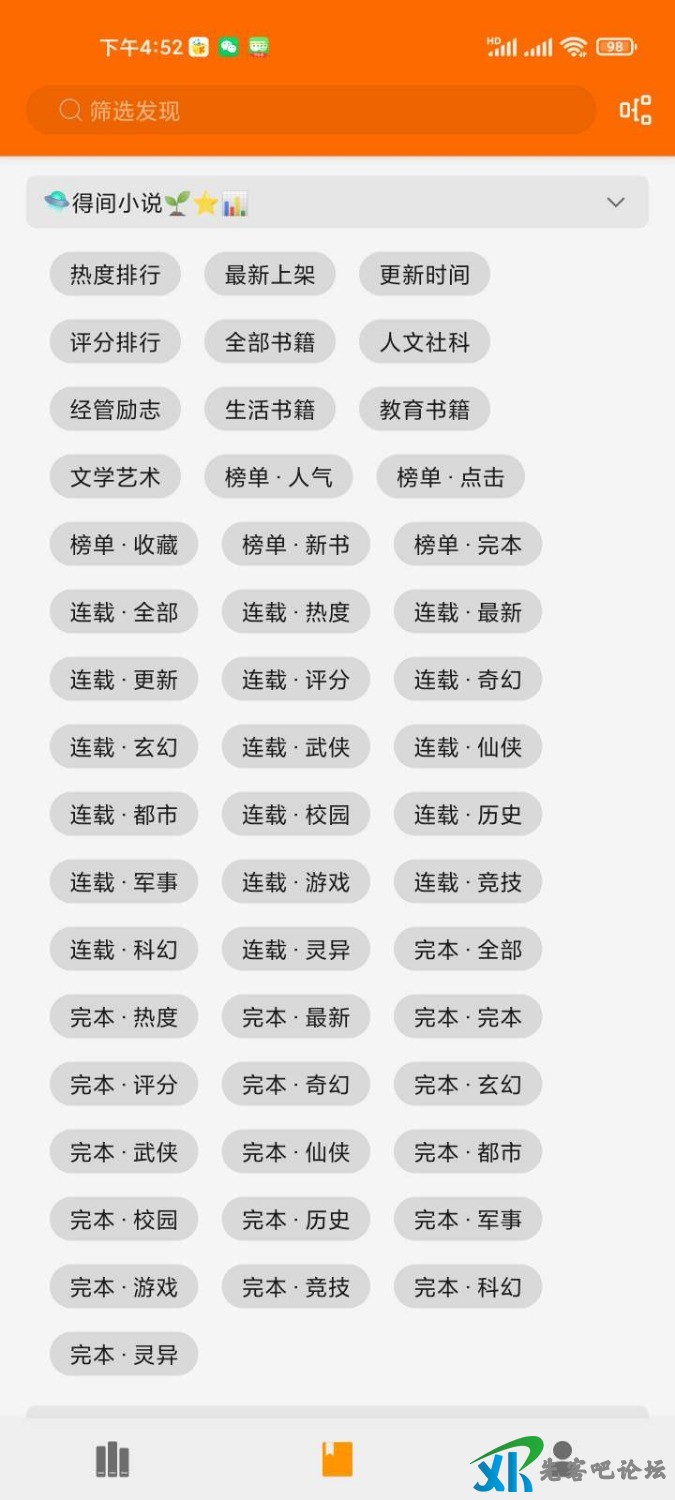Image resolution: width=675 pixels, height=1500 pixels.
Task: Tap the orange discover tab
Action: point(337,1460)
